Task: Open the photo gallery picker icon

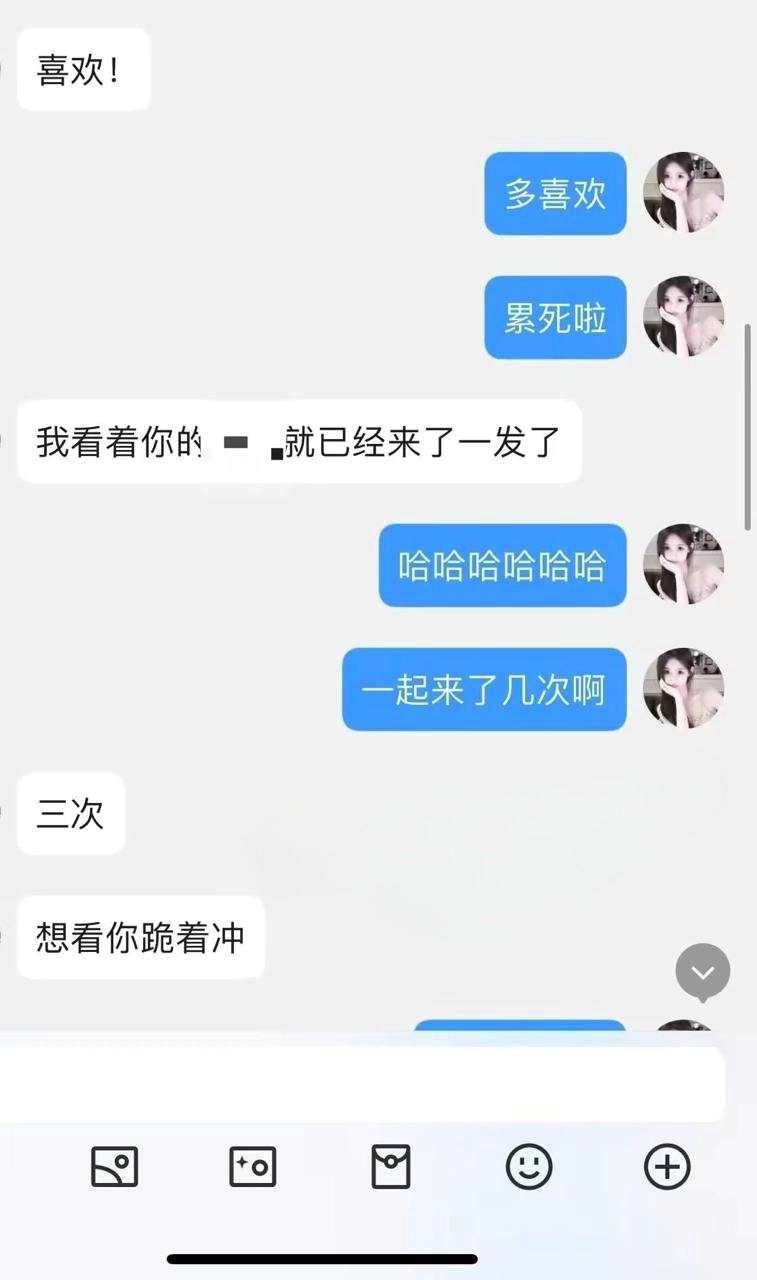Action: [x=114, y=1167]
